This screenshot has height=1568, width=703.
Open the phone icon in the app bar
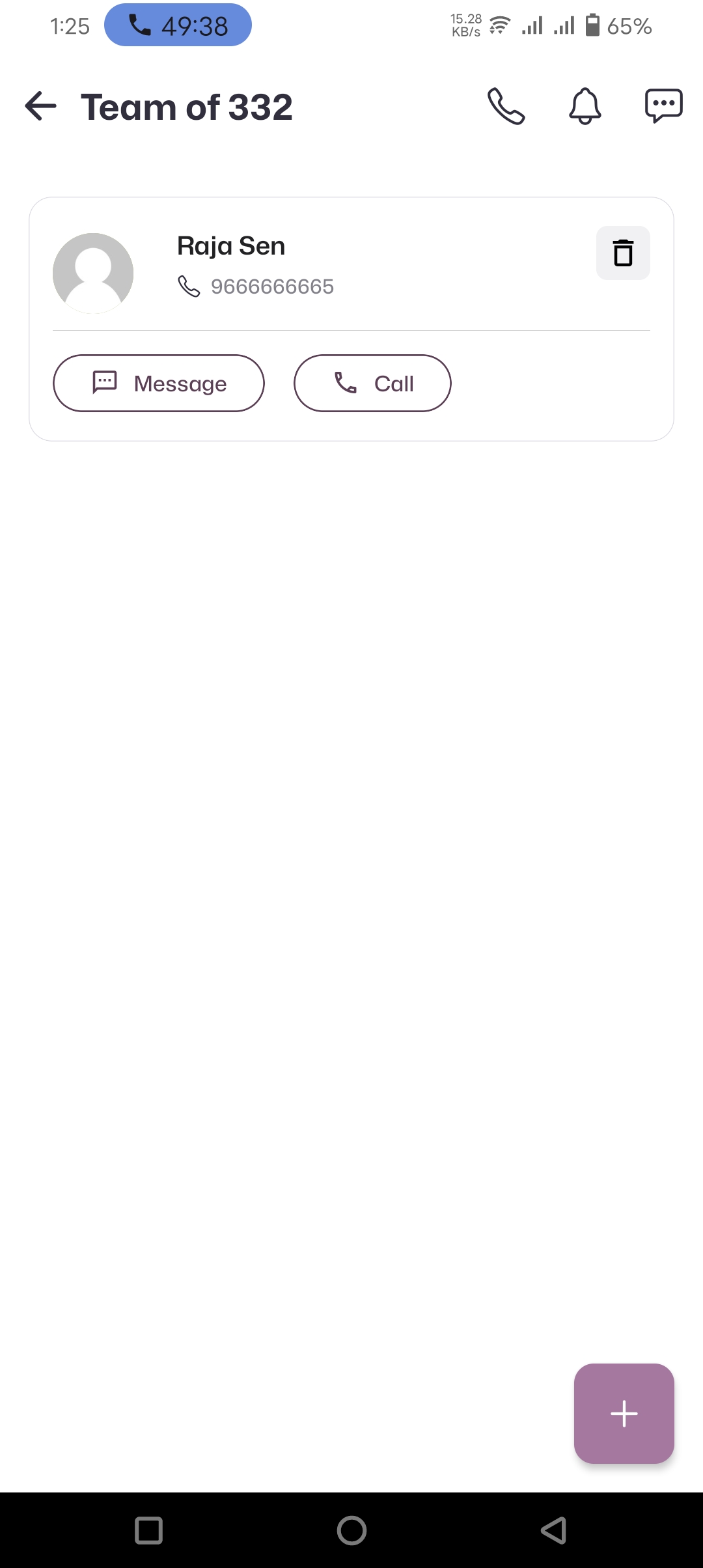(506, 106)
